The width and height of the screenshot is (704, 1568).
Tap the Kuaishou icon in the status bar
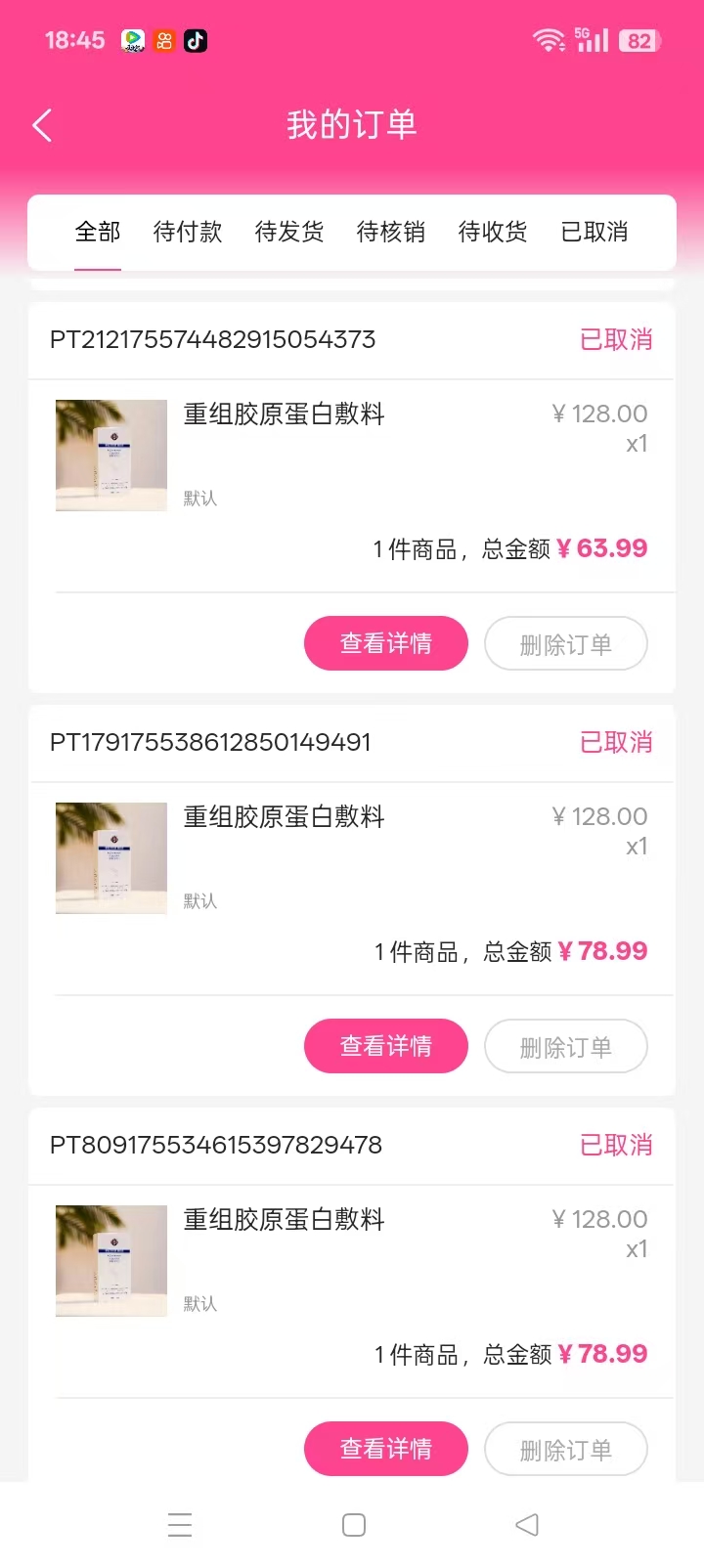pos(164,39)
